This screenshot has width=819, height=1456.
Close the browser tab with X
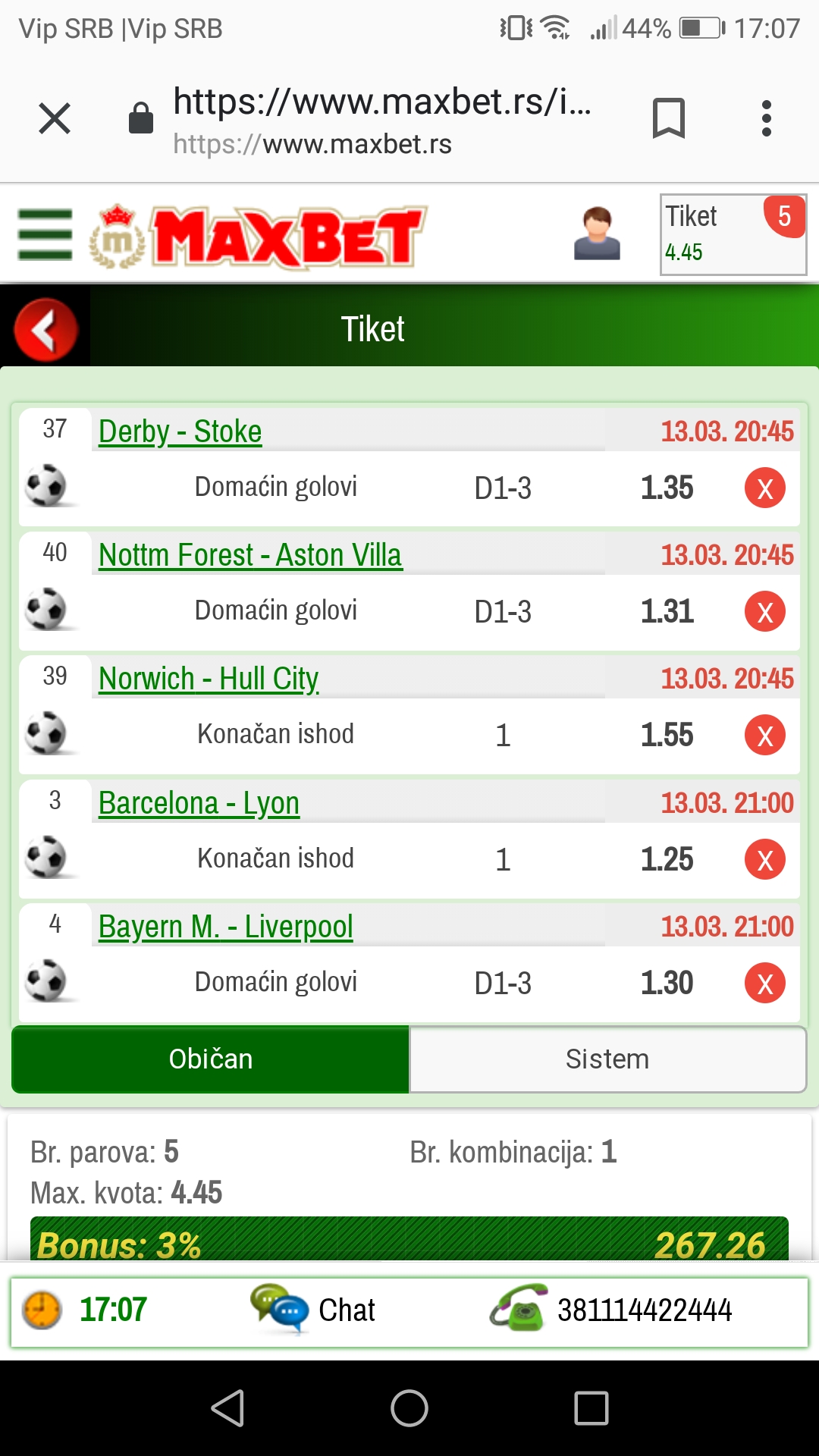point(55,118)
